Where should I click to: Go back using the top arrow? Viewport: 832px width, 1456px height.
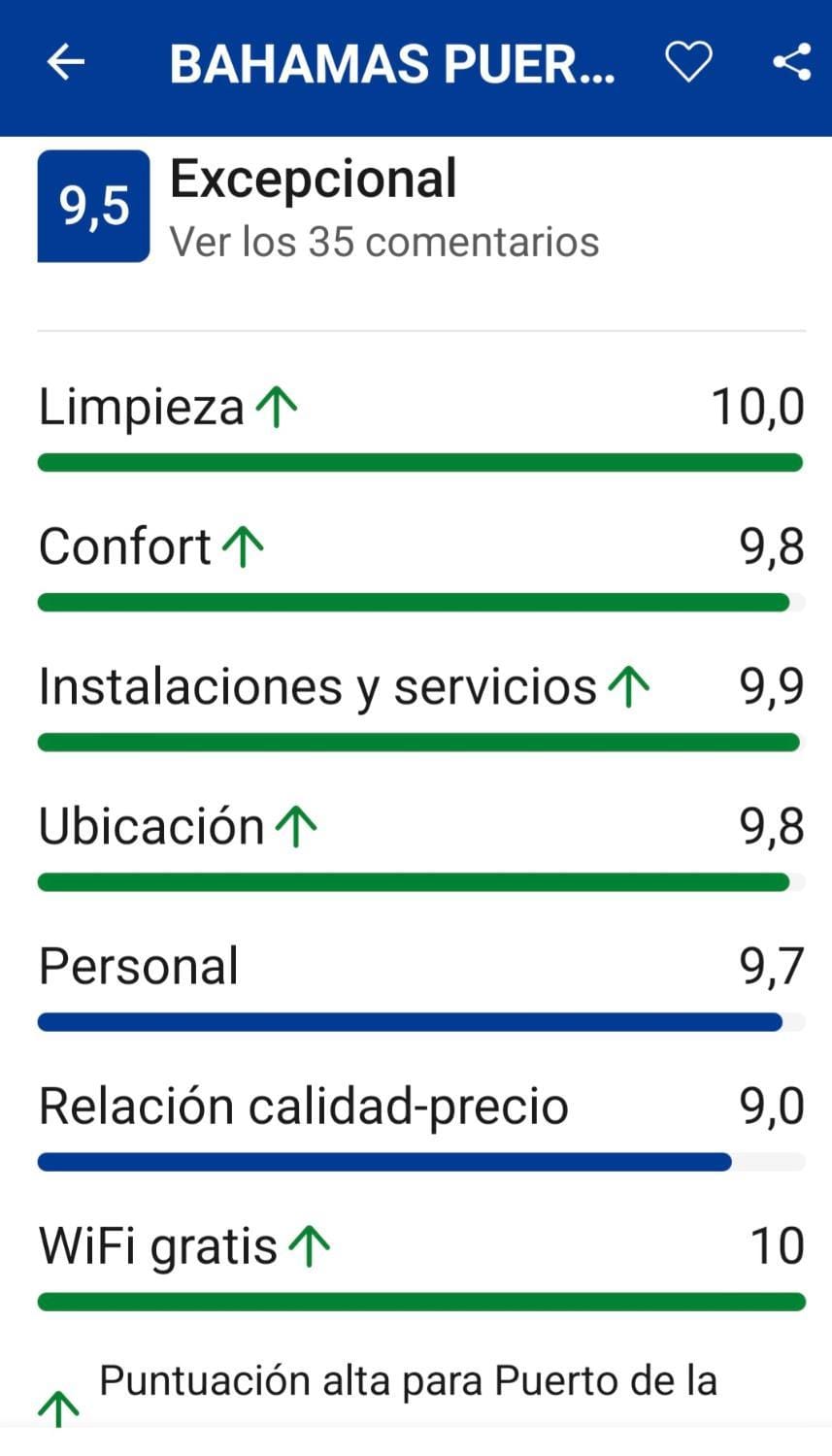(66, 63)
